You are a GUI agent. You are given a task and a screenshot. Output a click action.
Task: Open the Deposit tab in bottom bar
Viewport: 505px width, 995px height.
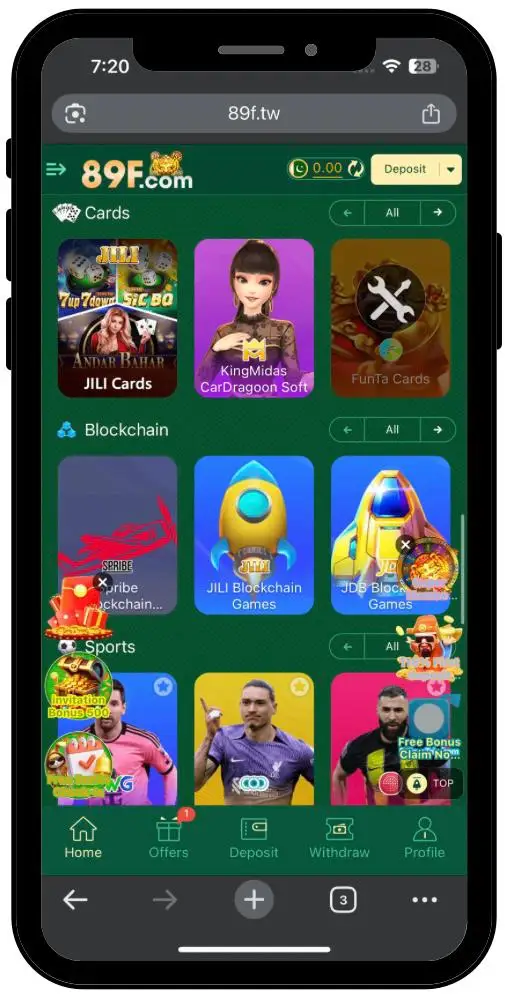(x=254, y=838)
